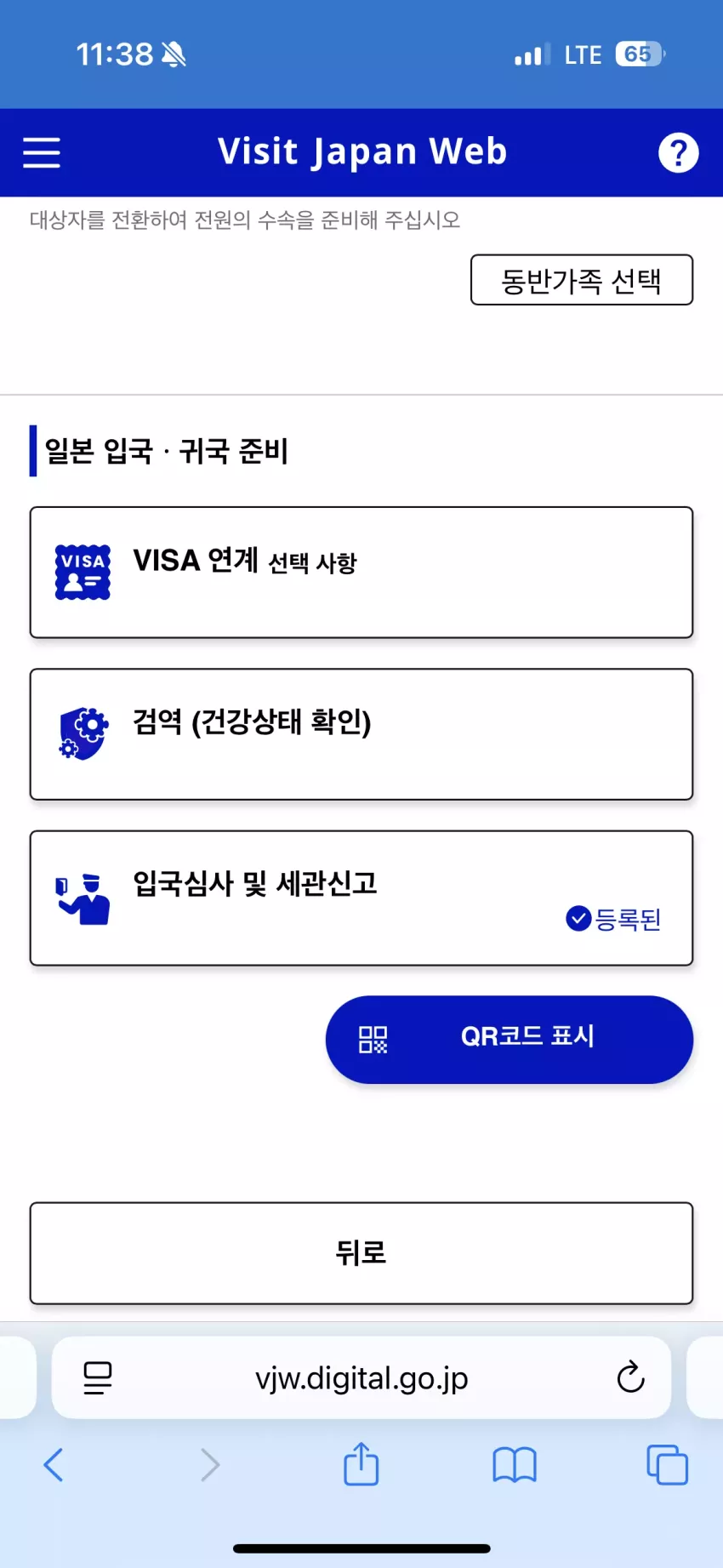Open 입국심사 및 세관신고 card
The width and height of the screenshot is (723, 1568).
click(x=361, y=898)
